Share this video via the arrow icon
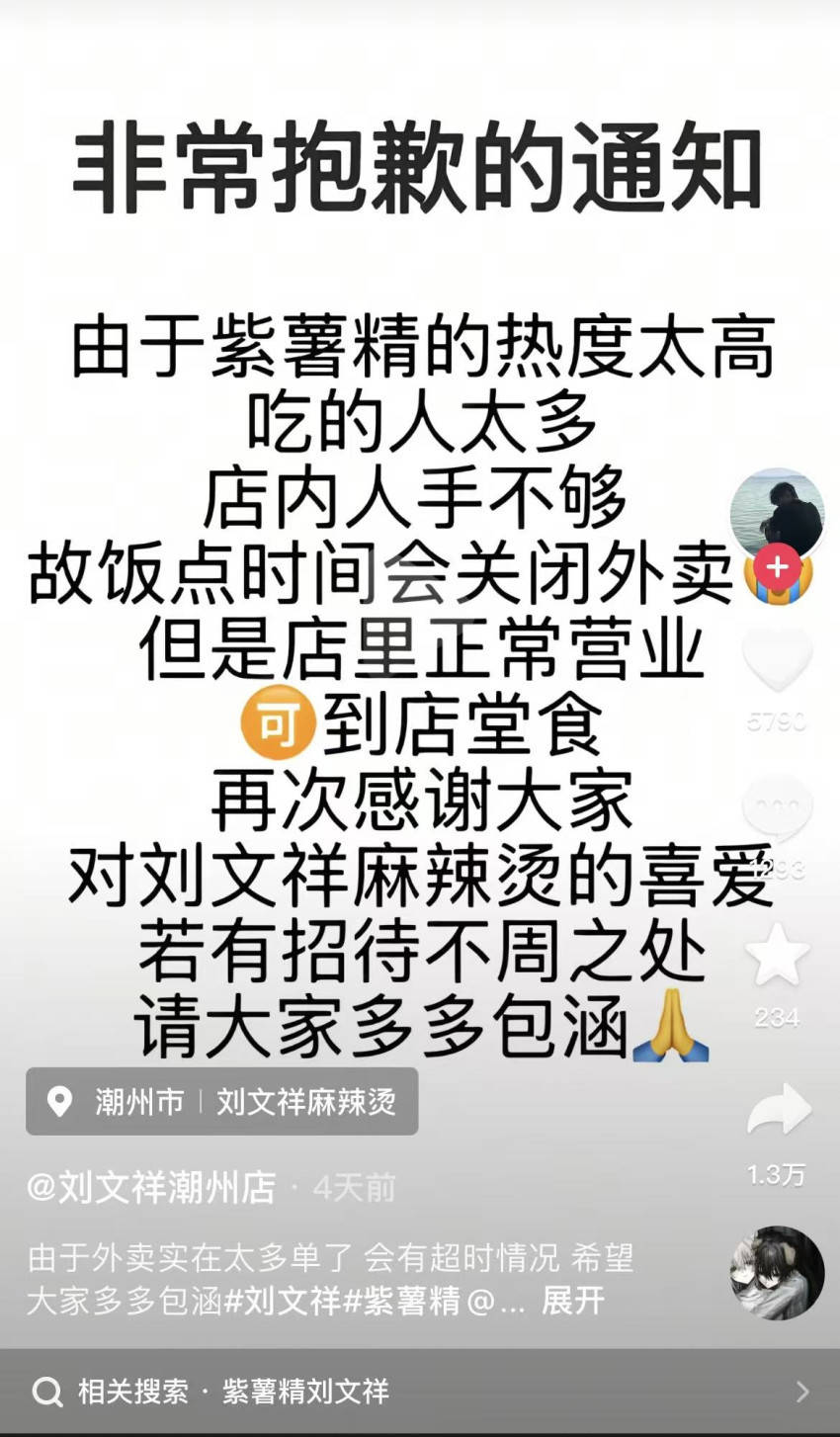This screenshot has height=1437, width=840. pyautogui.click(x=778, y=1110)
